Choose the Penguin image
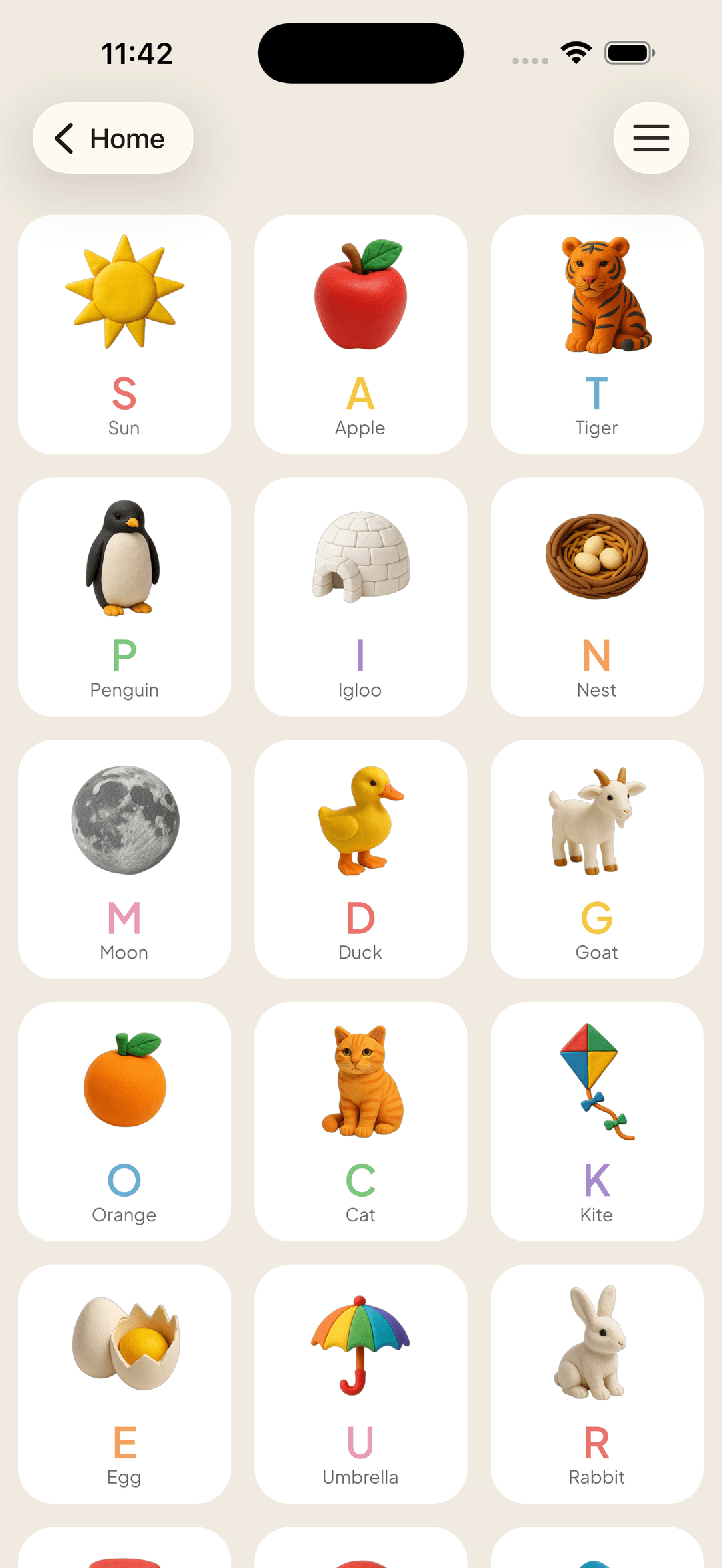 click(x=124, y=560)
